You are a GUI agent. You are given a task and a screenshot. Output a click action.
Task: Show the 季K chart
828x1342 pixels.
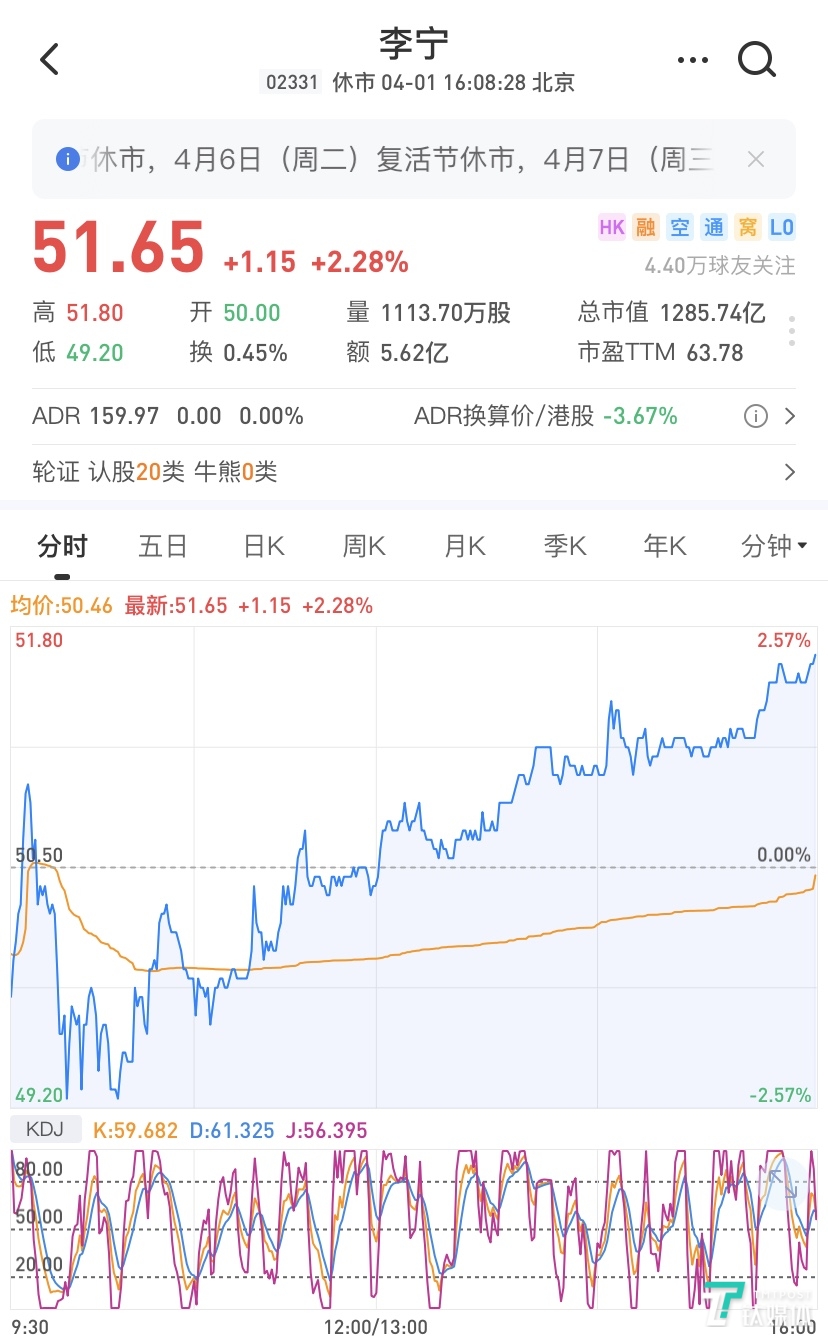[x=565, y=546]
